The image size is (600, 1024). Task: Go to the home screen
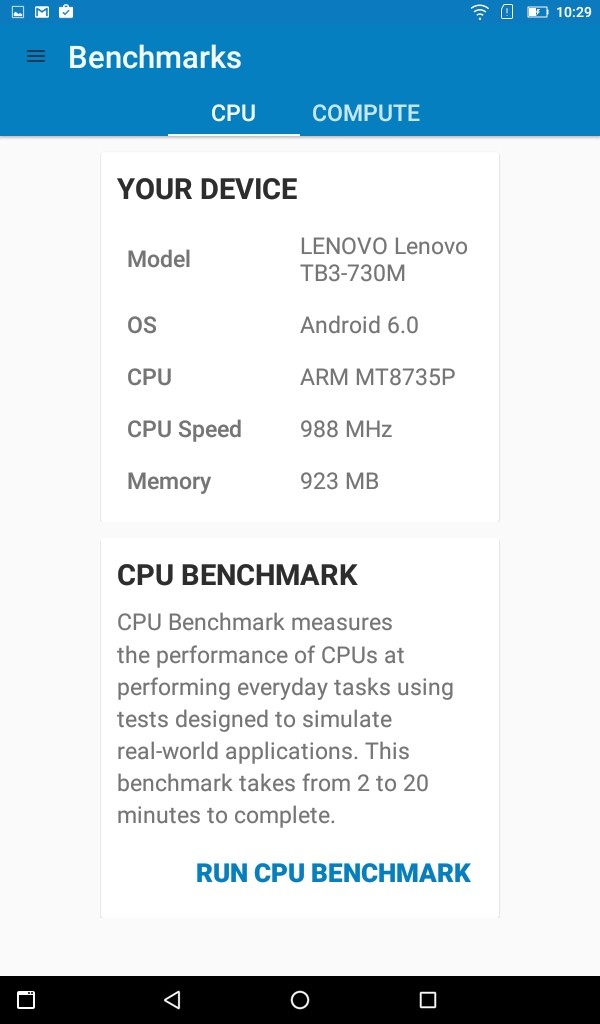[300, 999]
